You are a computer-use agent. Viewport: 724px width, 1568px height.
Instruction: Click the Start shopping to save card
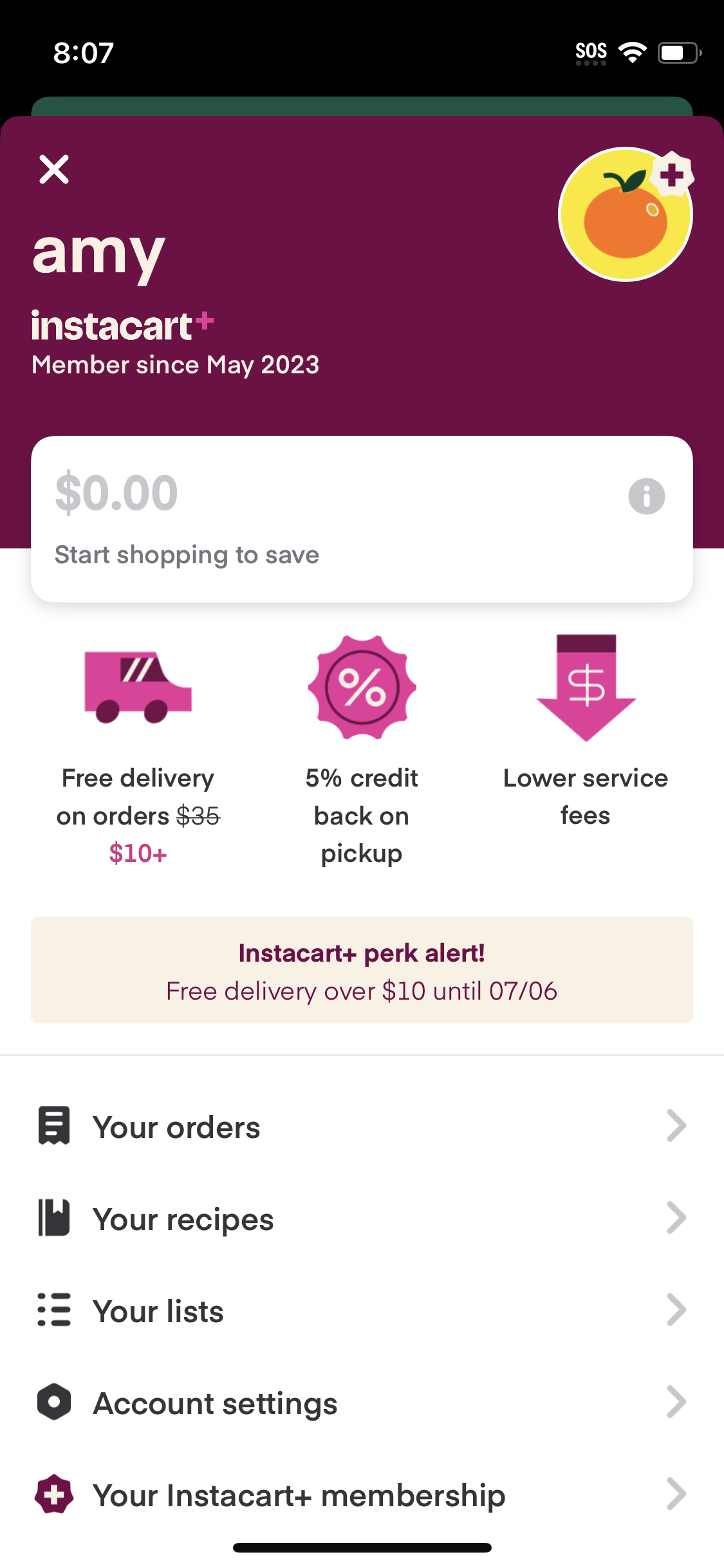[362, 519]
